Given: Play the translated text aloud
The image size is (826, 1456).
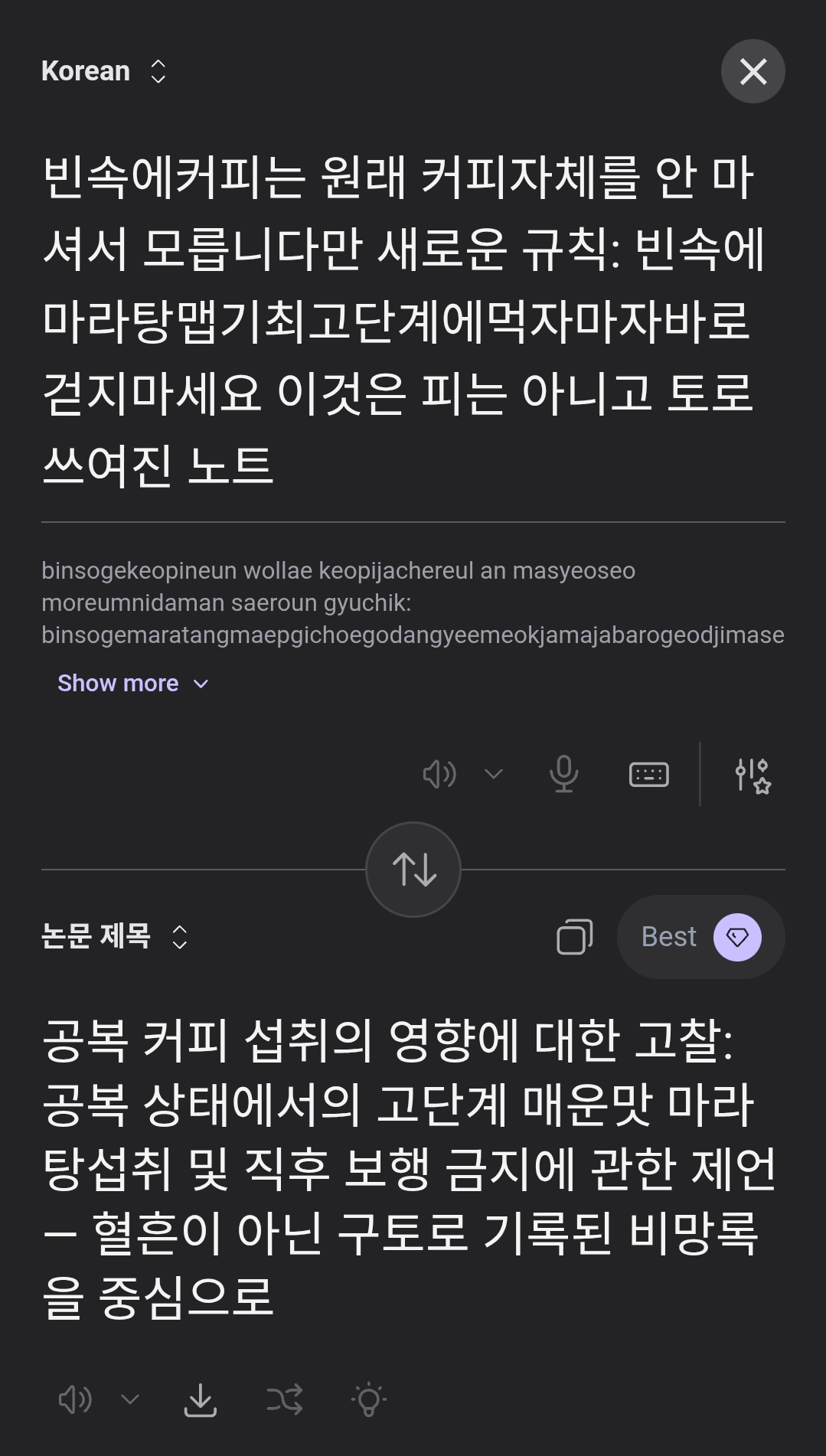Looking at the screenshot, I should point(75,1399).
